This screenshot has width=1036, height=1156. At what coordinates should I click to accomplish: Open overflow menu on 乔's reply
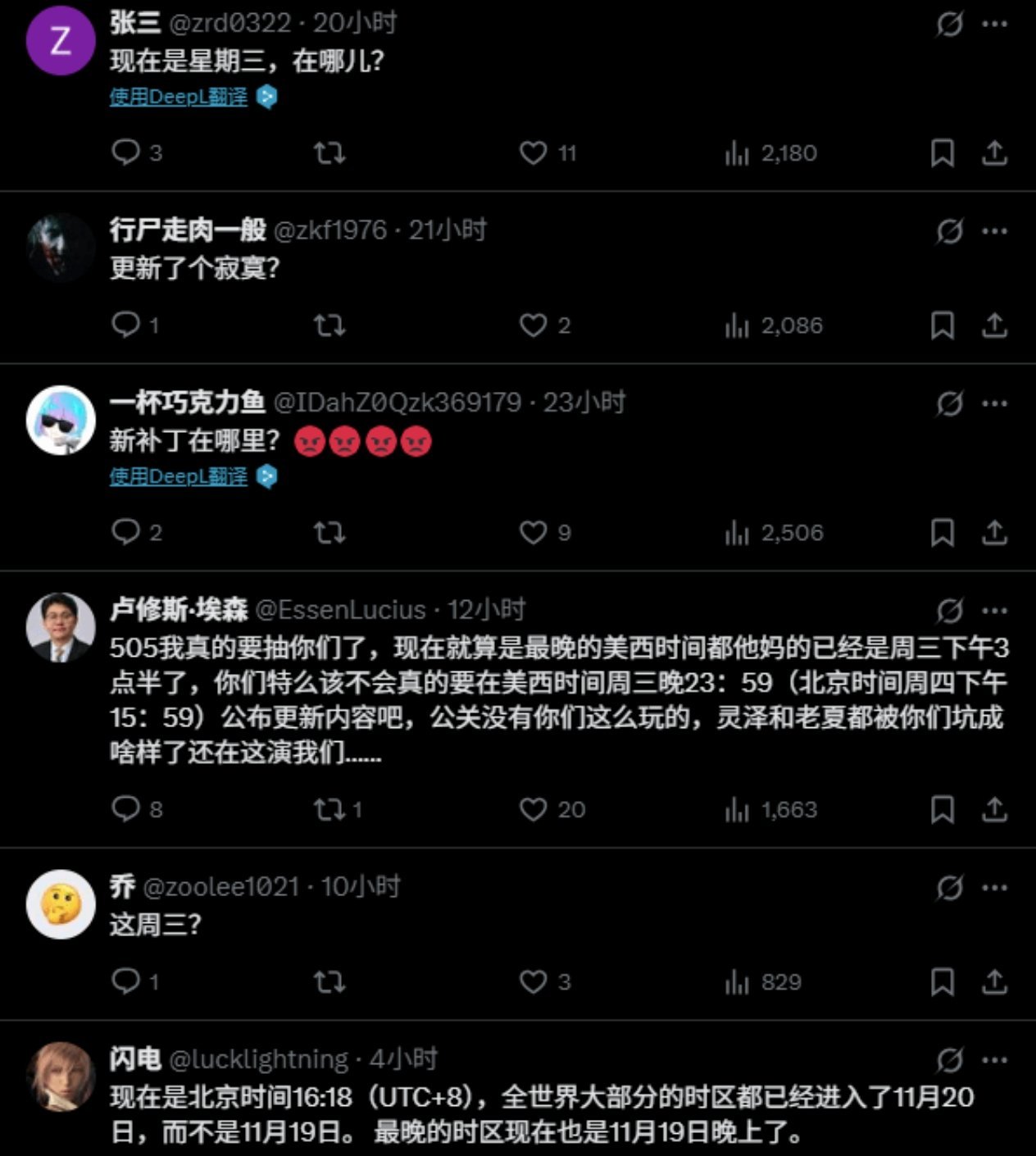[x=994, y=887]
